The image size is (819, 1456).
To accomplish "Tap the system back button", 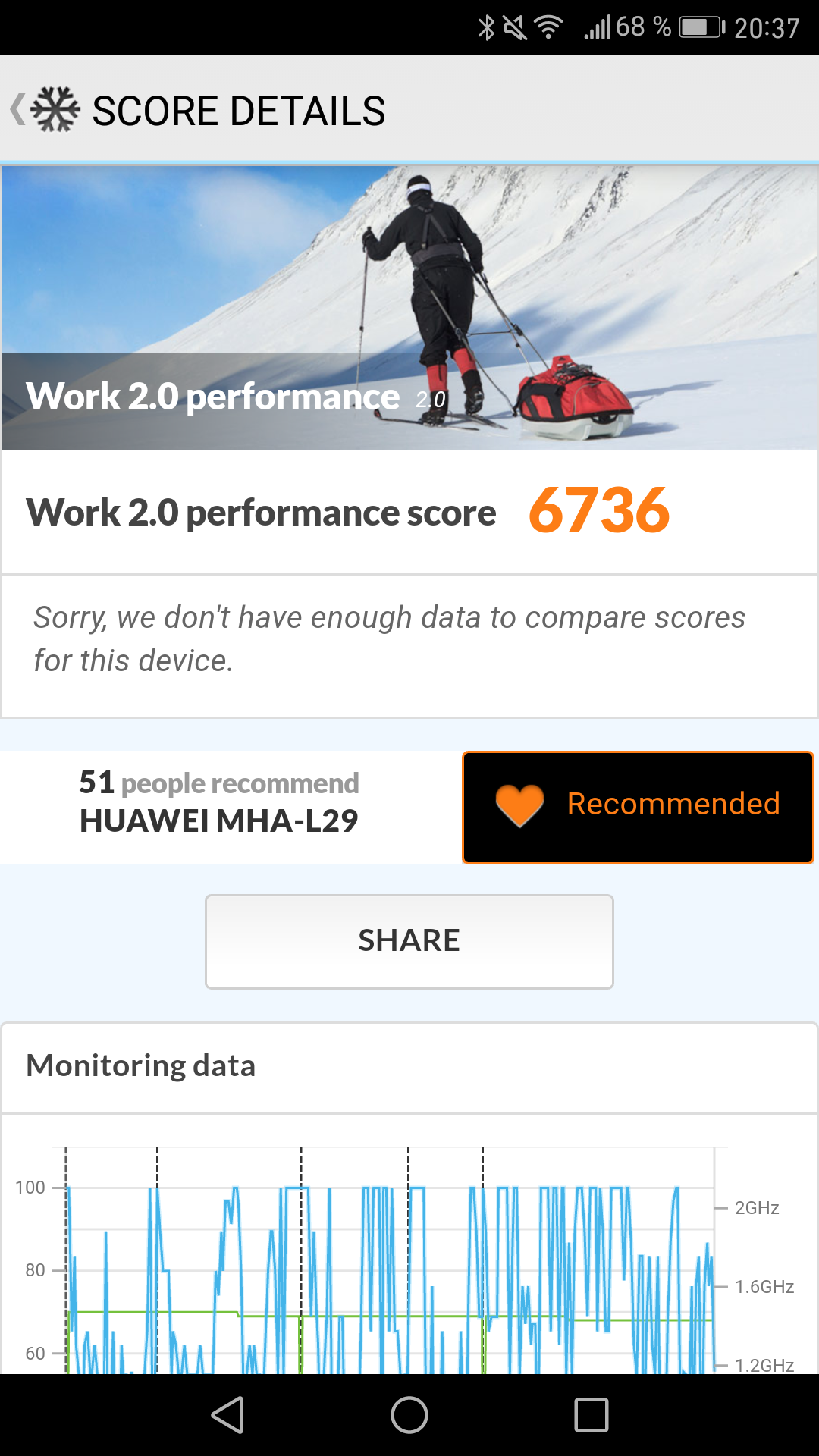I will coord(227,1415).
